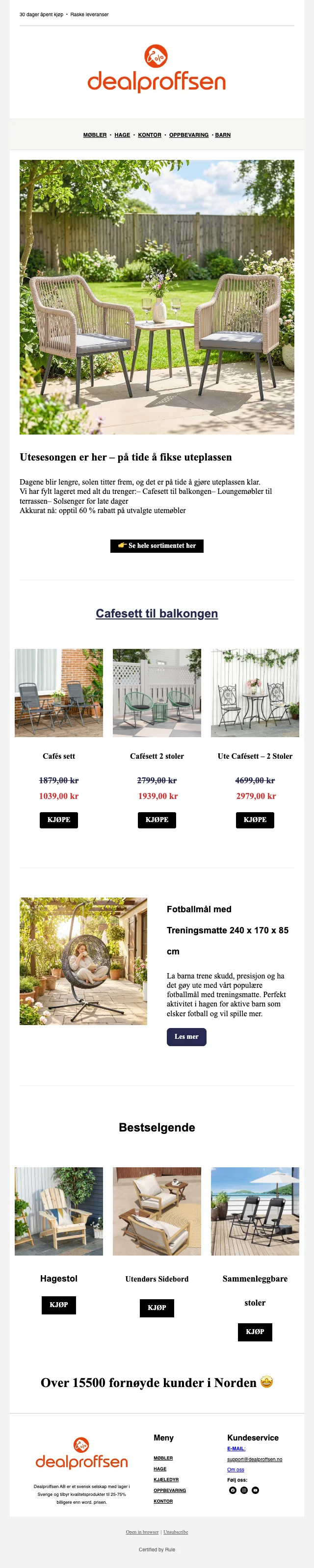
Task: Tap the 'Se hele sortimentet her' button
Action: [157, 545]
